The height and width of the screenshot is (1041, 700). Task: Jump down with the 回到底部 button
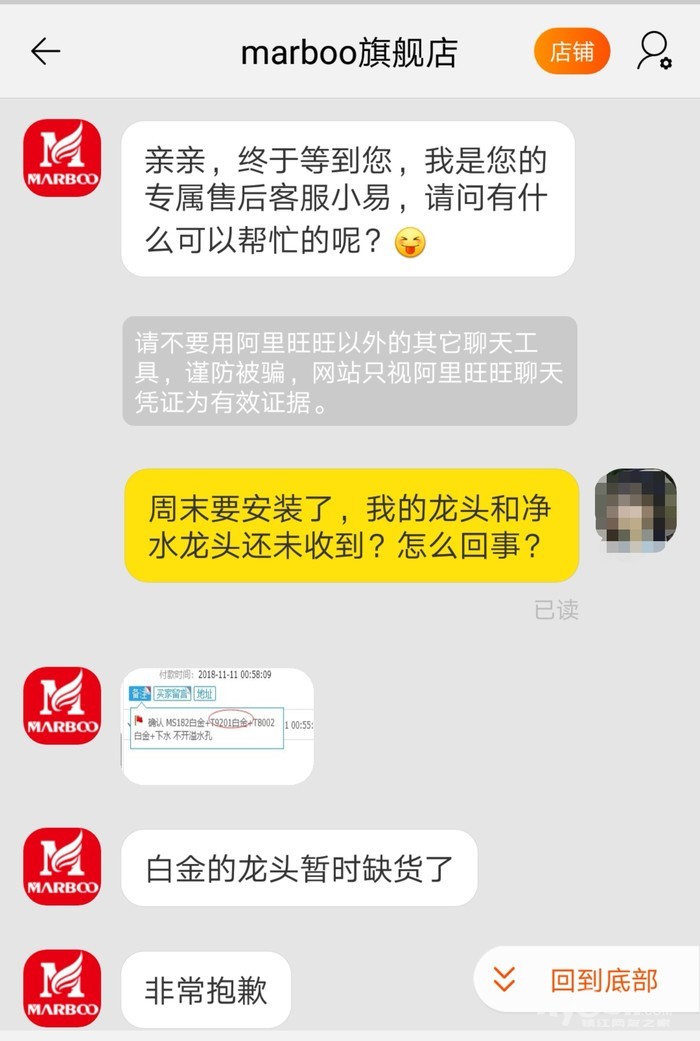click(x=585, y=980)
